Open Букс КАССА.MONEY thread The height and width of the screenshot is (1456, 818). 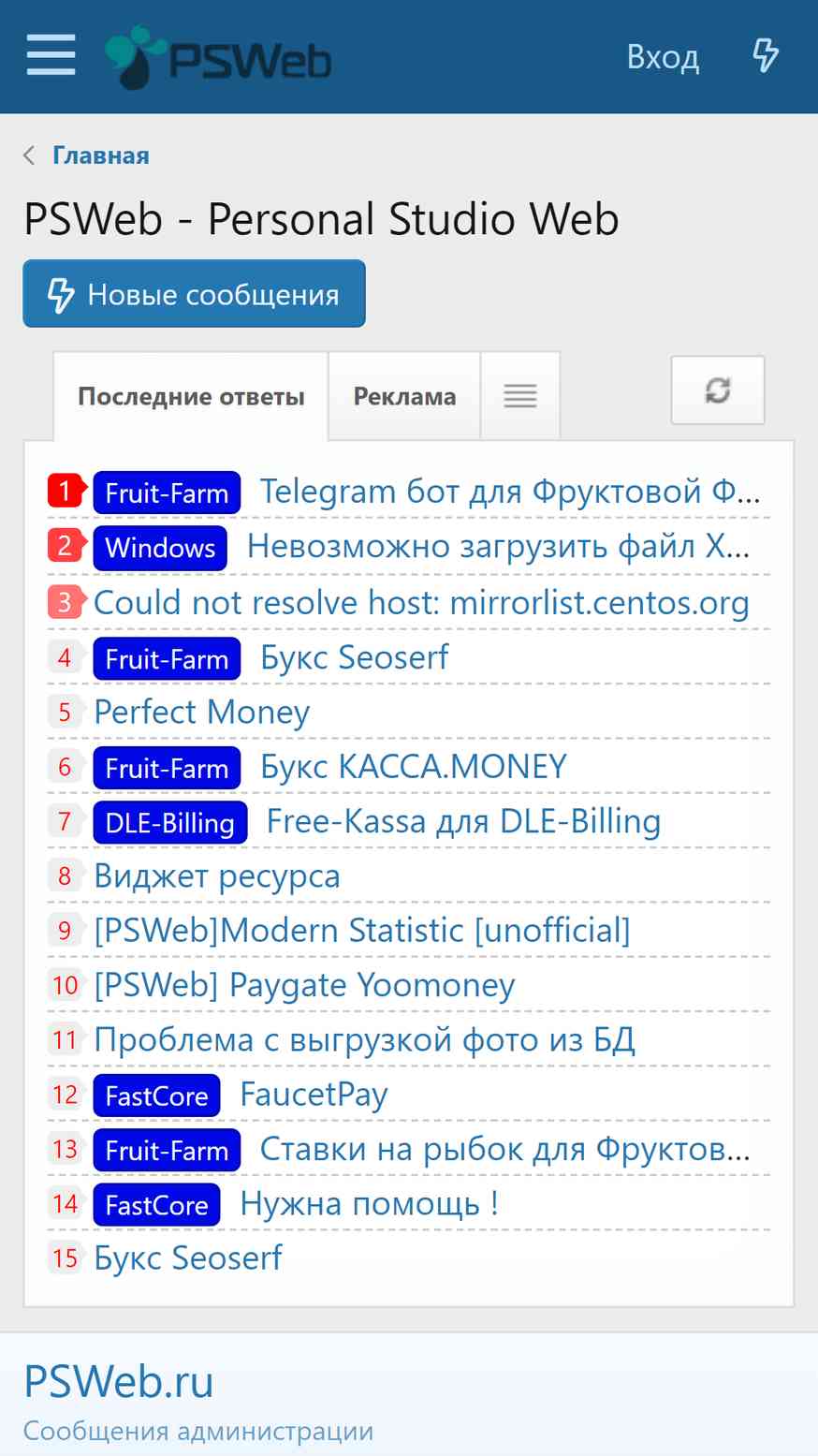point(413,767)
